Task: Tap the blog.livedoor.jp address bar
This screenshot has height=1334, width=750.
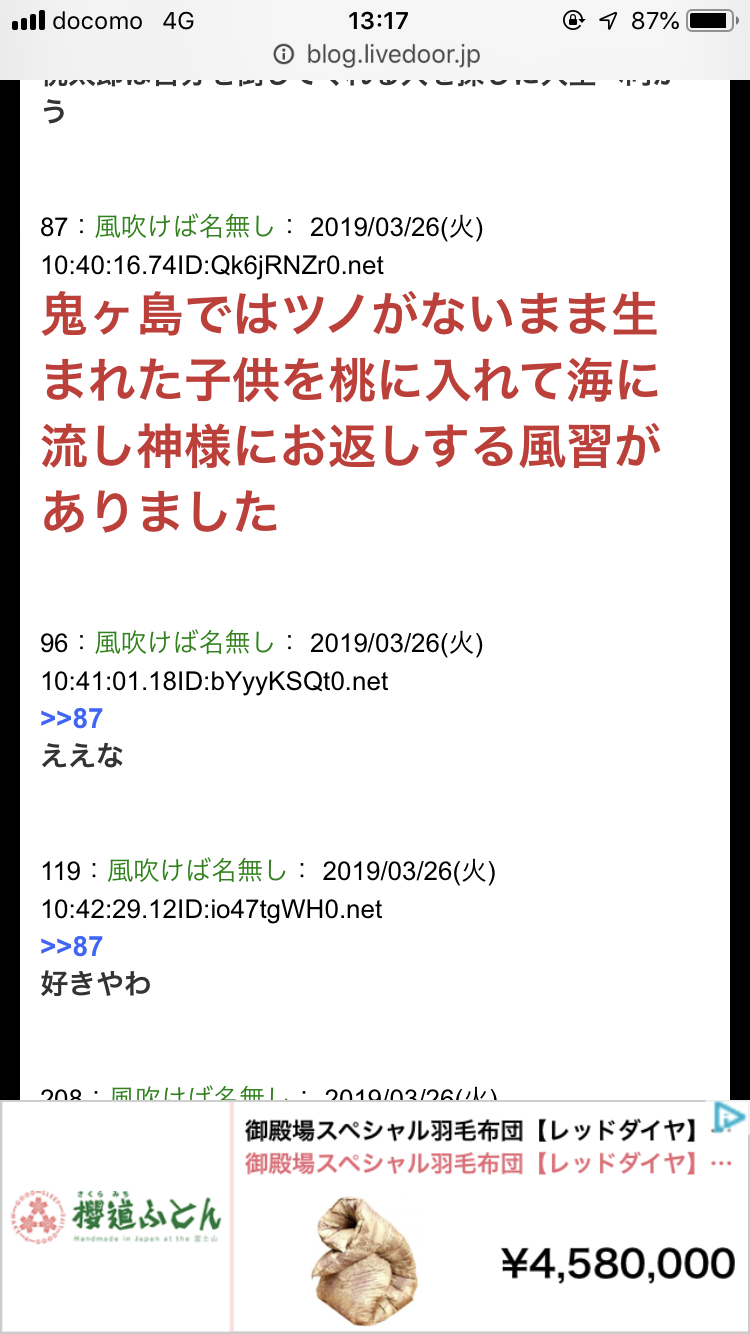Action: (x=375, y=54)
